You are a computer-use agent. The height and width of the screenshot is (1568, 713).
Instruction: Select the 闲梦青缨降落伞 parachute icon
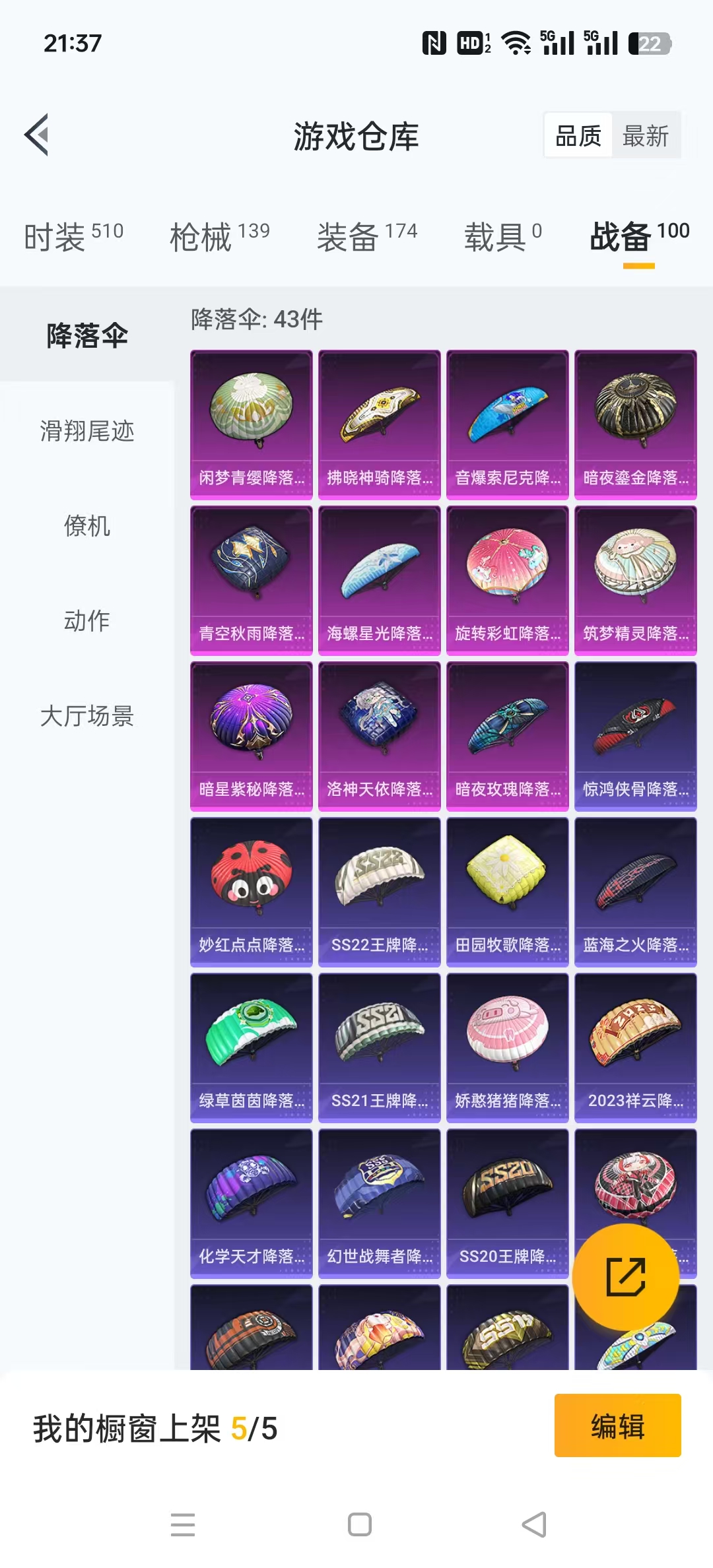click(x=252, y=412)
